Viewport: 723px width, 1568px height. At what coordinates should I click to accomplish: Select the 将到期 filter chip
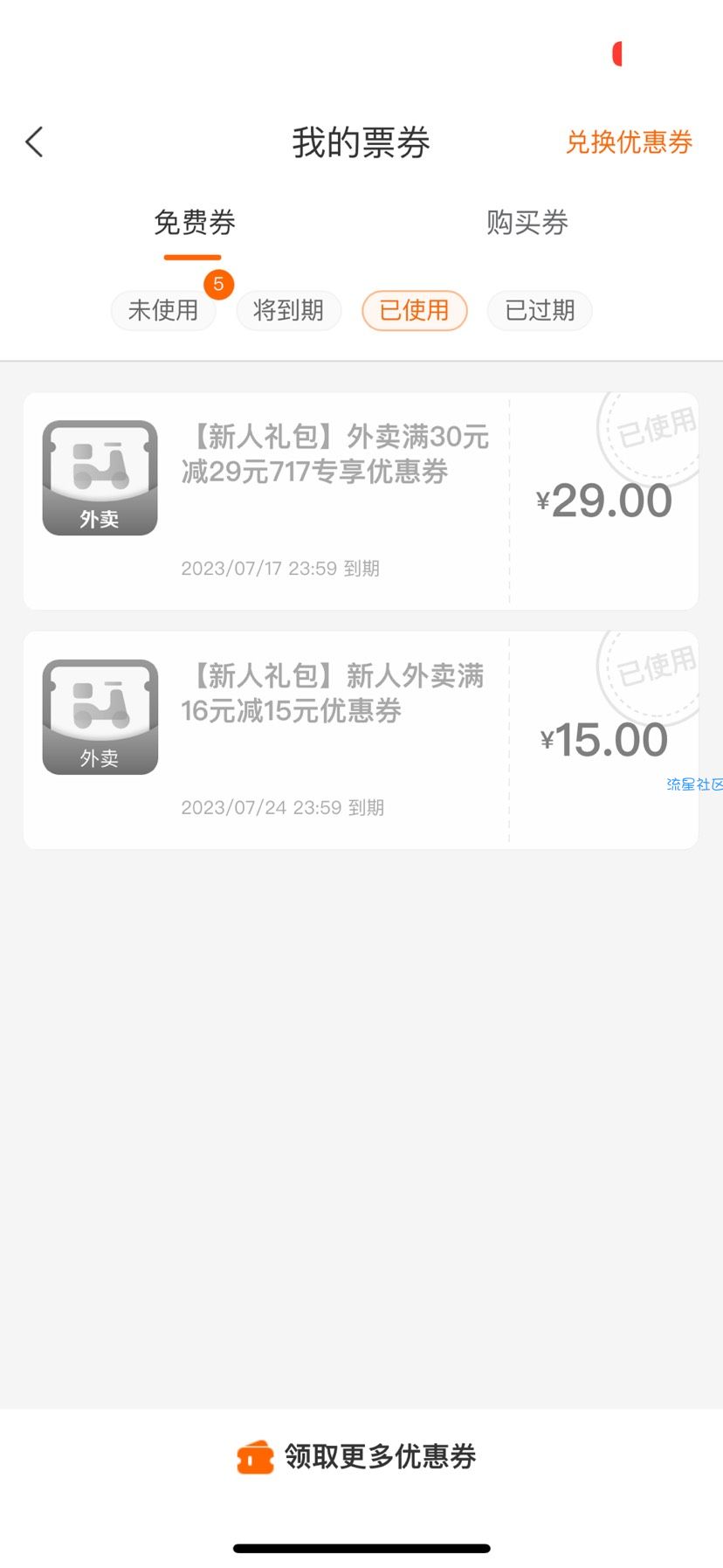click(x=289, y=310)
